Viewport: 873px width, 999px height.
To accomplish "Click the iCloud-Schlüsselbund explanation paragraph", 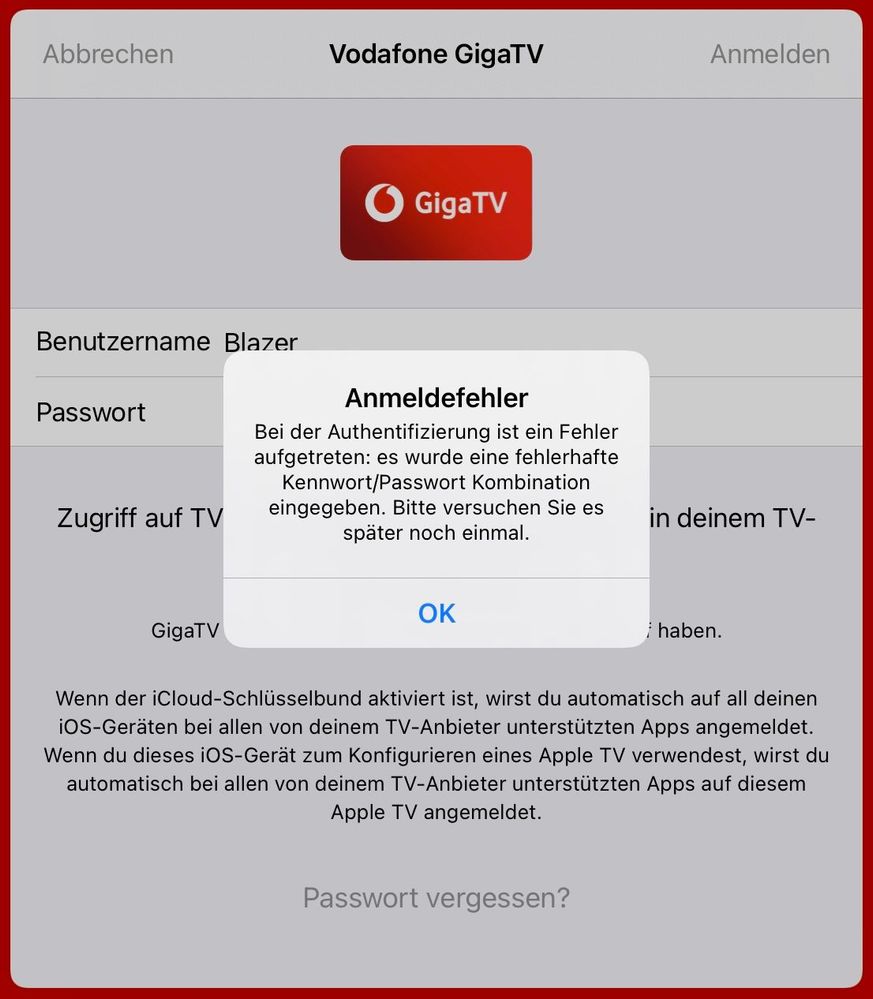I will point(435,756).
